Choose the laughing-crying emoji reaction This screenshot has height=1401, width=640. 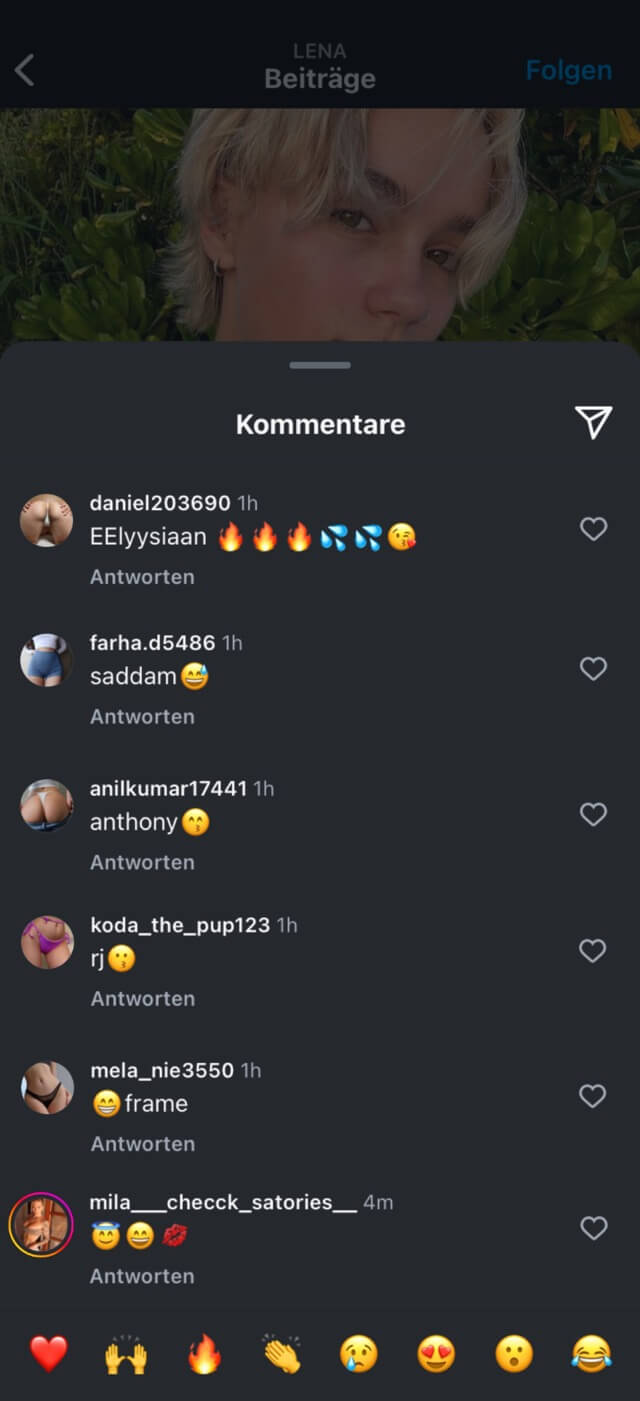[591, 1355]
